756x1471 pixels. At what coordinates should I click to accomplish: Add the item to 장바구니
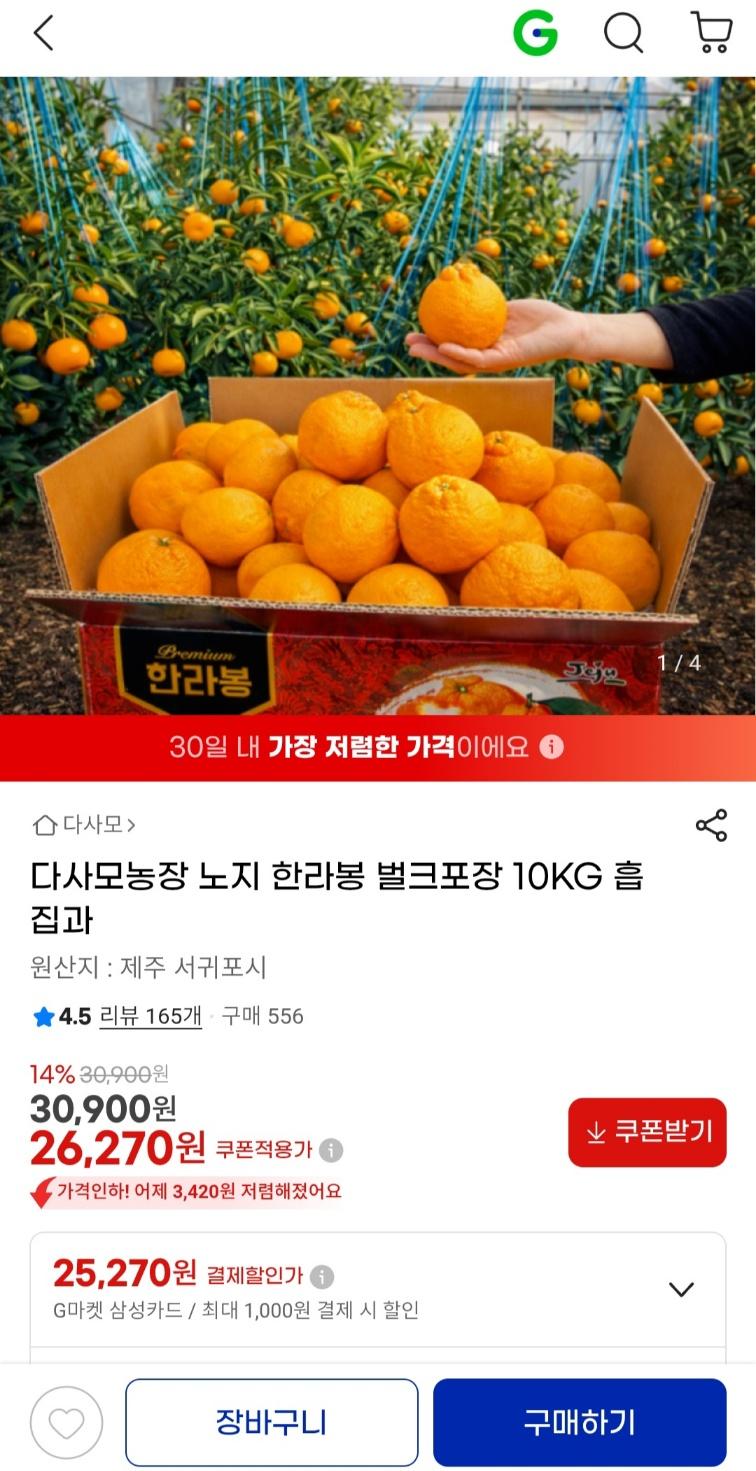pyautogui.click(x=271, y=1422)
